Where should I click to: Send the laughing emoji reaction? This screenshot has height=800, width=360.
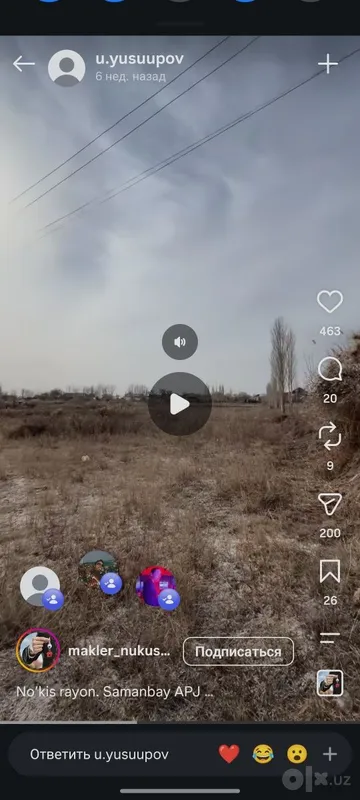point(263,754)
